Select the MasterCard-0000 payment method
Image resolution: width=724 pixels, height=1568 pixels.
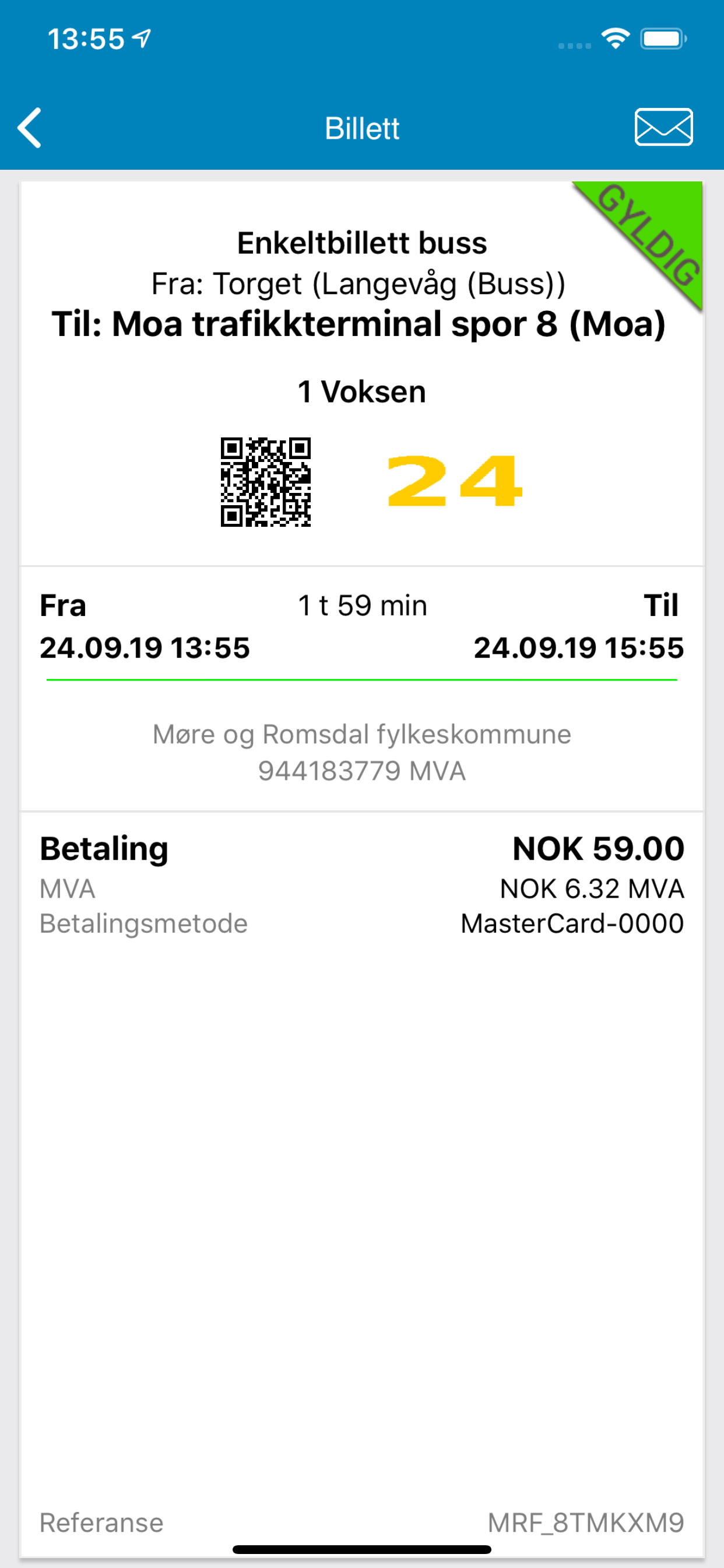[572, 923]
